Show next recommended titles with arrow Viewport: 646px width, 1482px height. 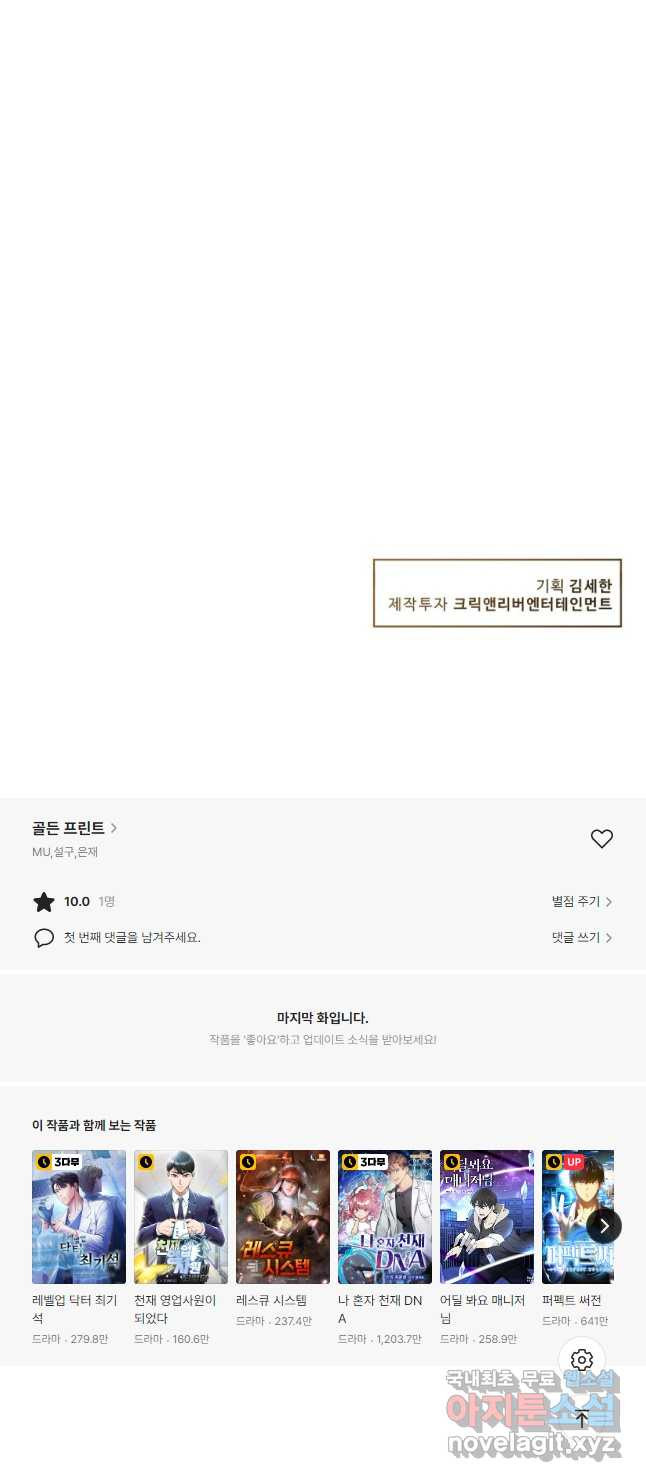(604, 1226)
